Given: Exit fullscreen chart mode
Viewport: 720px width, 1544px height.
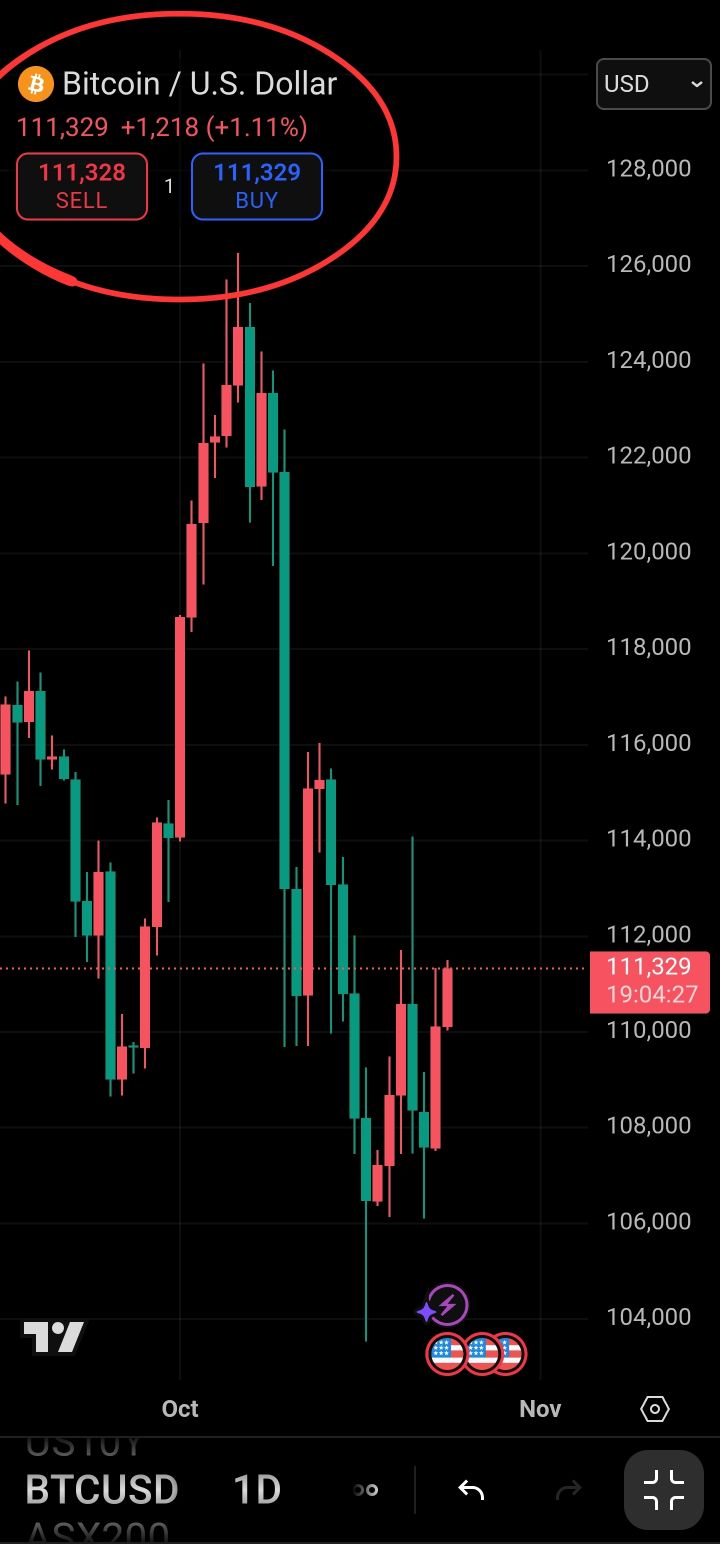Looking at the screenshot, I should point(664,1490).
